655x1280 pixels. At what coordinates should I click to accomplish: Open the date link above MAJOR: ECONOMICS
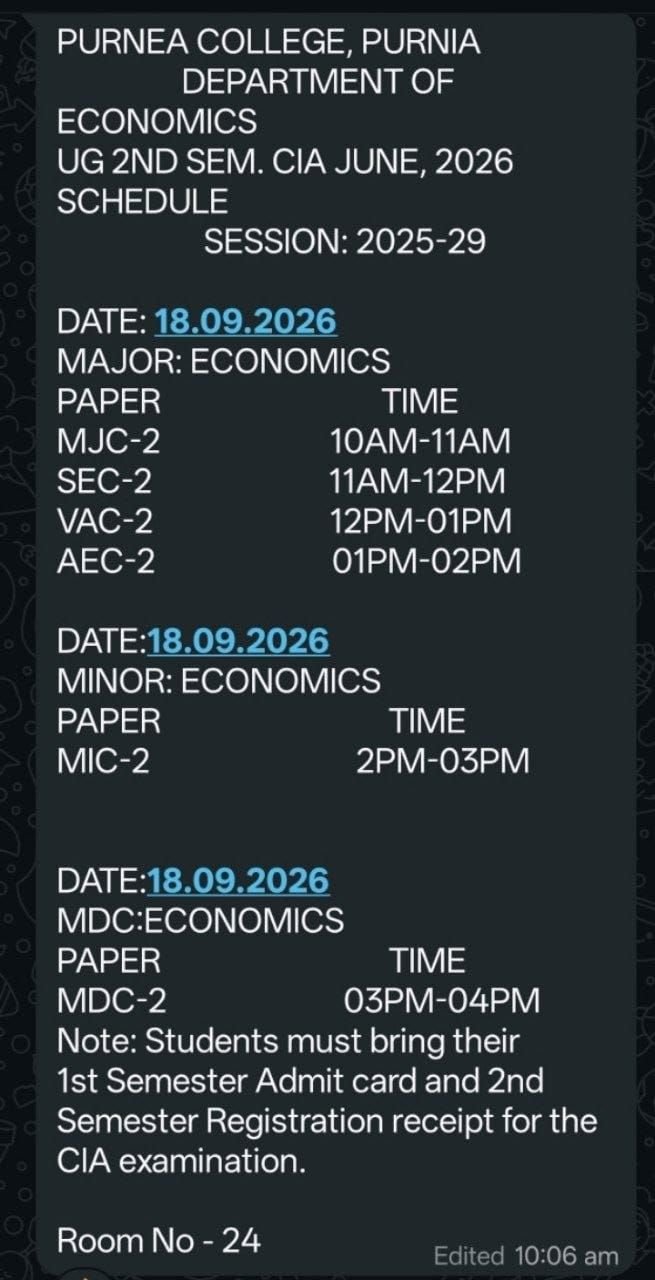click(x=246, y=322)
